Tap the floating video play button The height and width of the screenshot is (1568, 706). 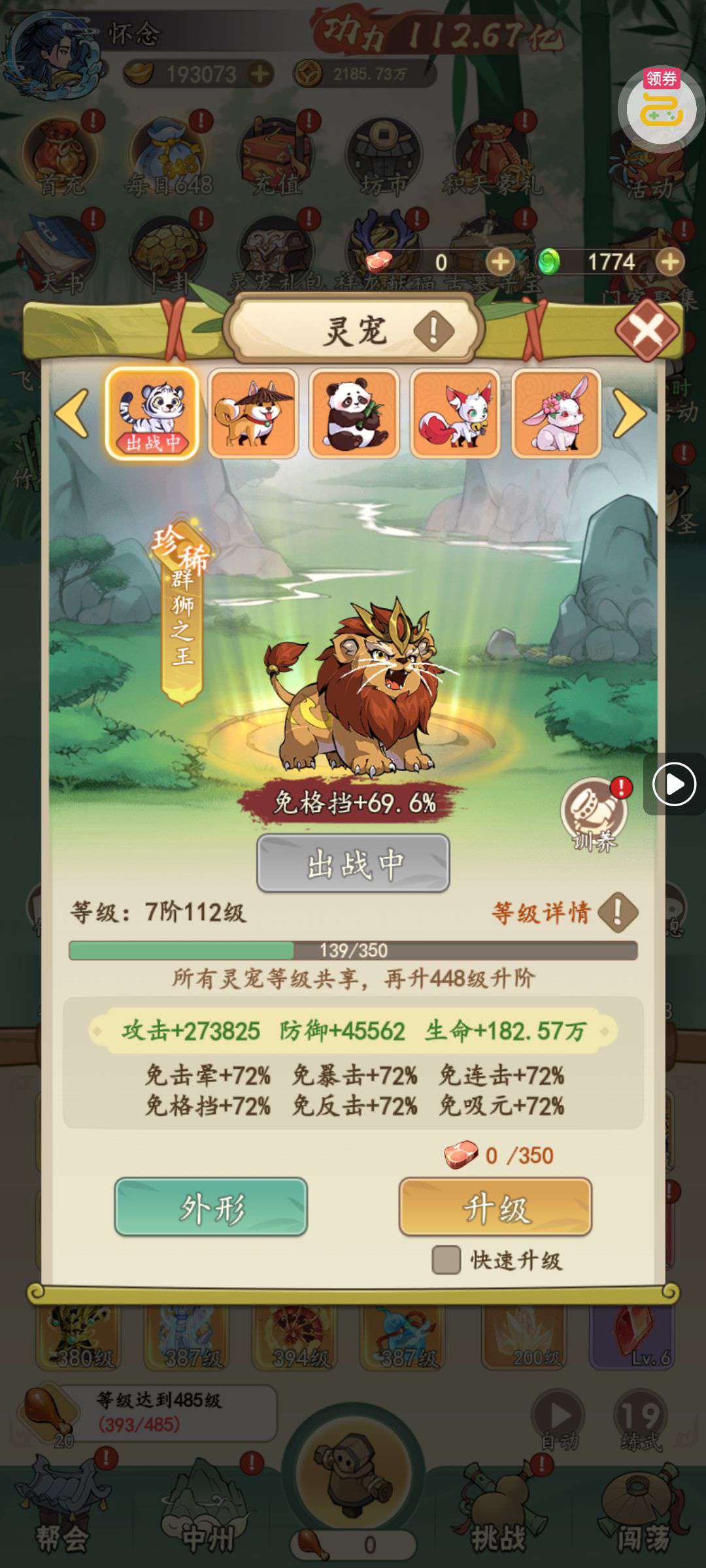click(674, 783)
